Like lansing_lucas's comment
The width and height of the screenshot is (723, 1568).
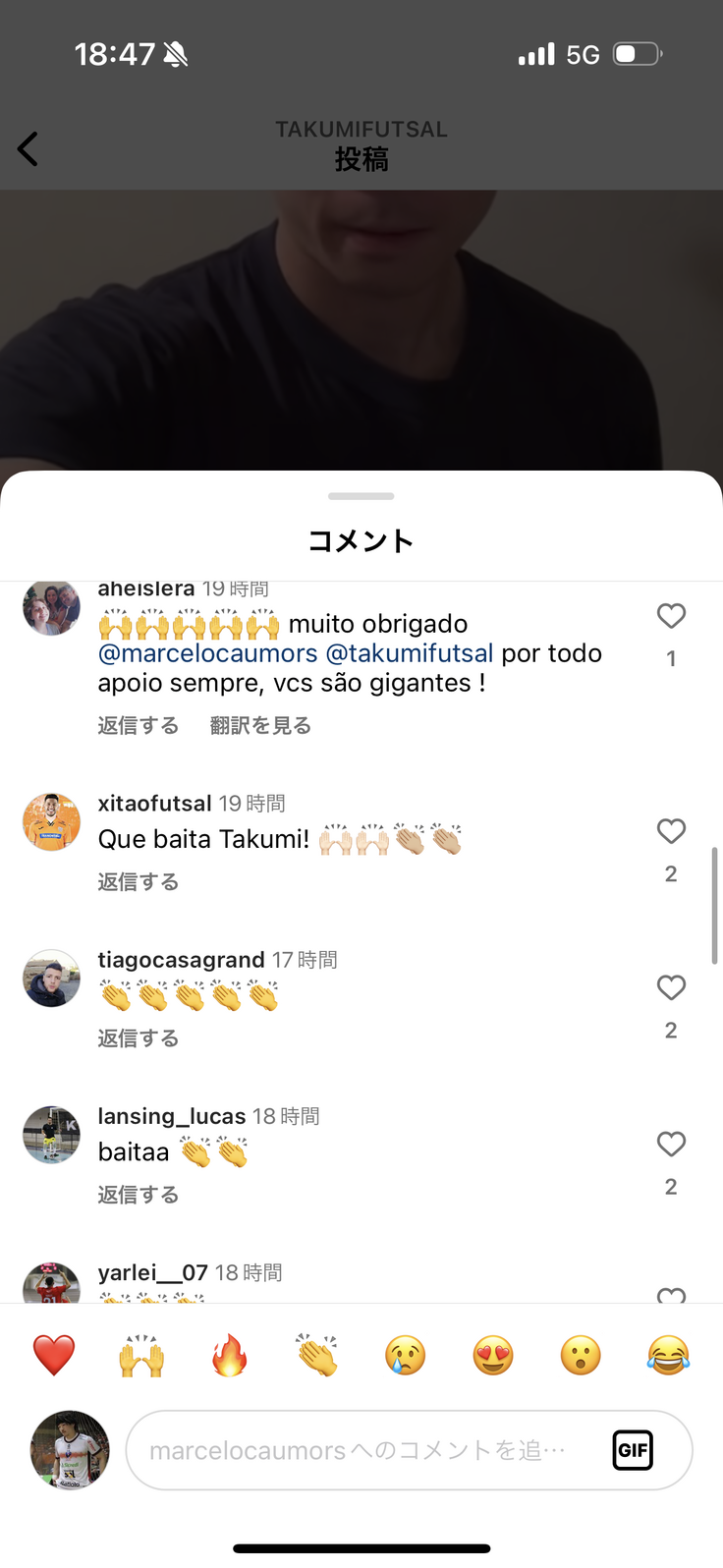pos(671,1145)
